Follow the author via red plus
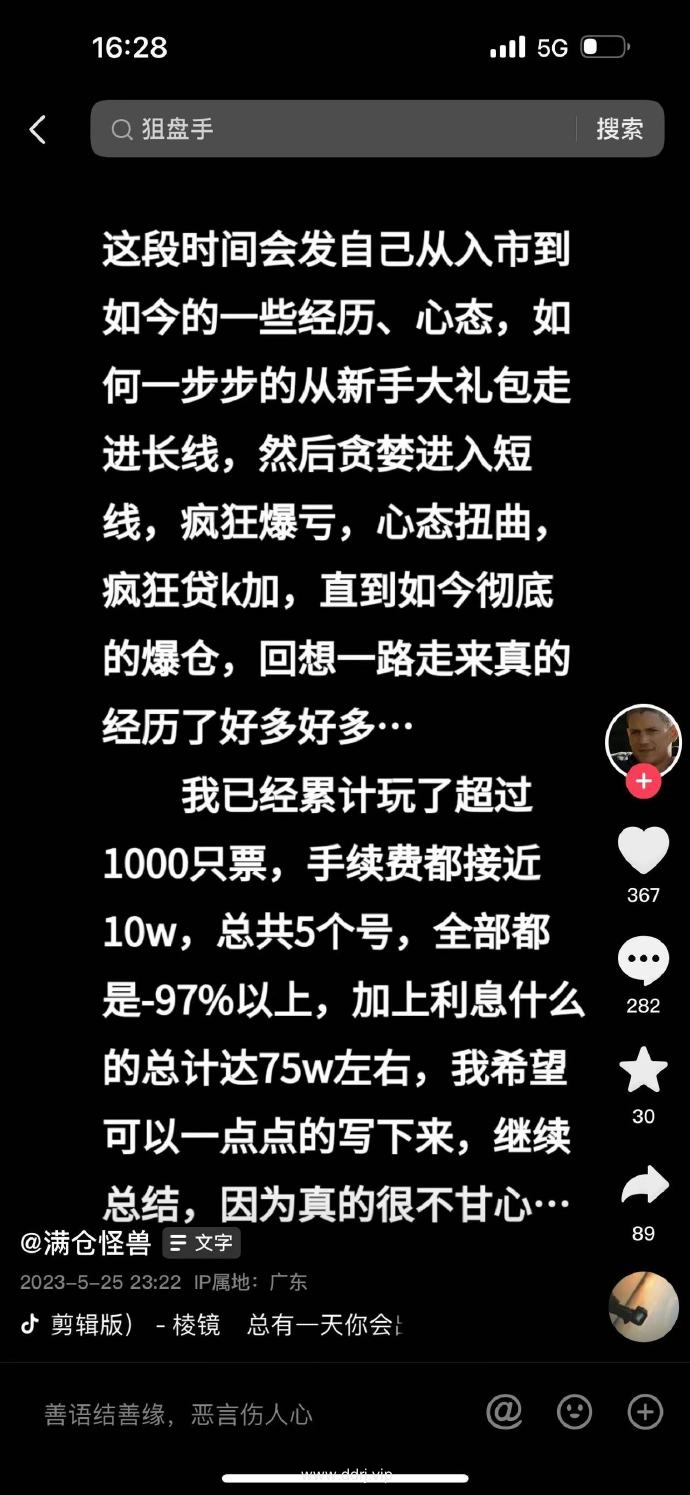This screenshot has height=1495, width=690. [643, 781]
